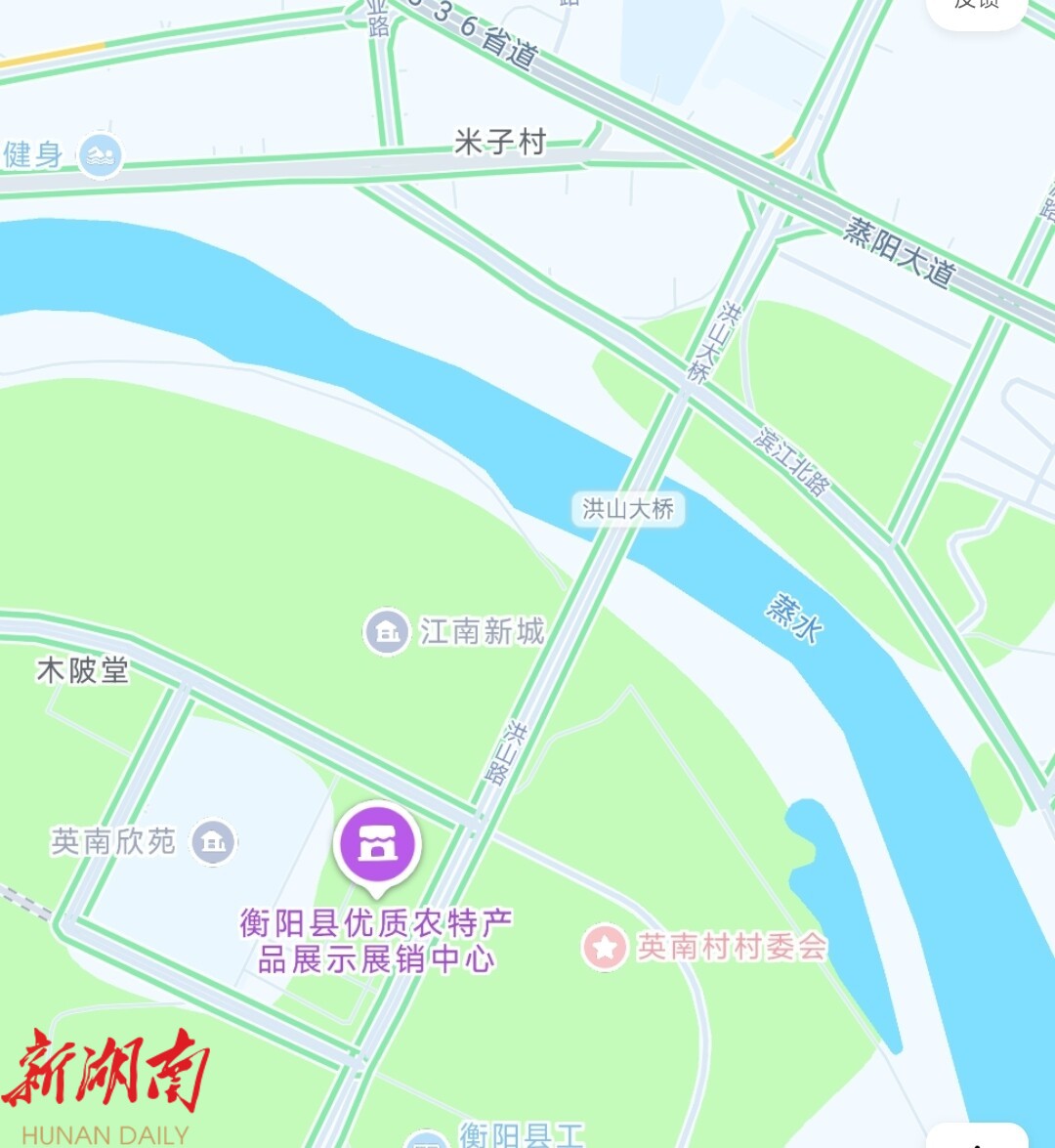Open the 英南村村委会 star marker
The image size is (1055, 1148).
(x=605, y=947)
